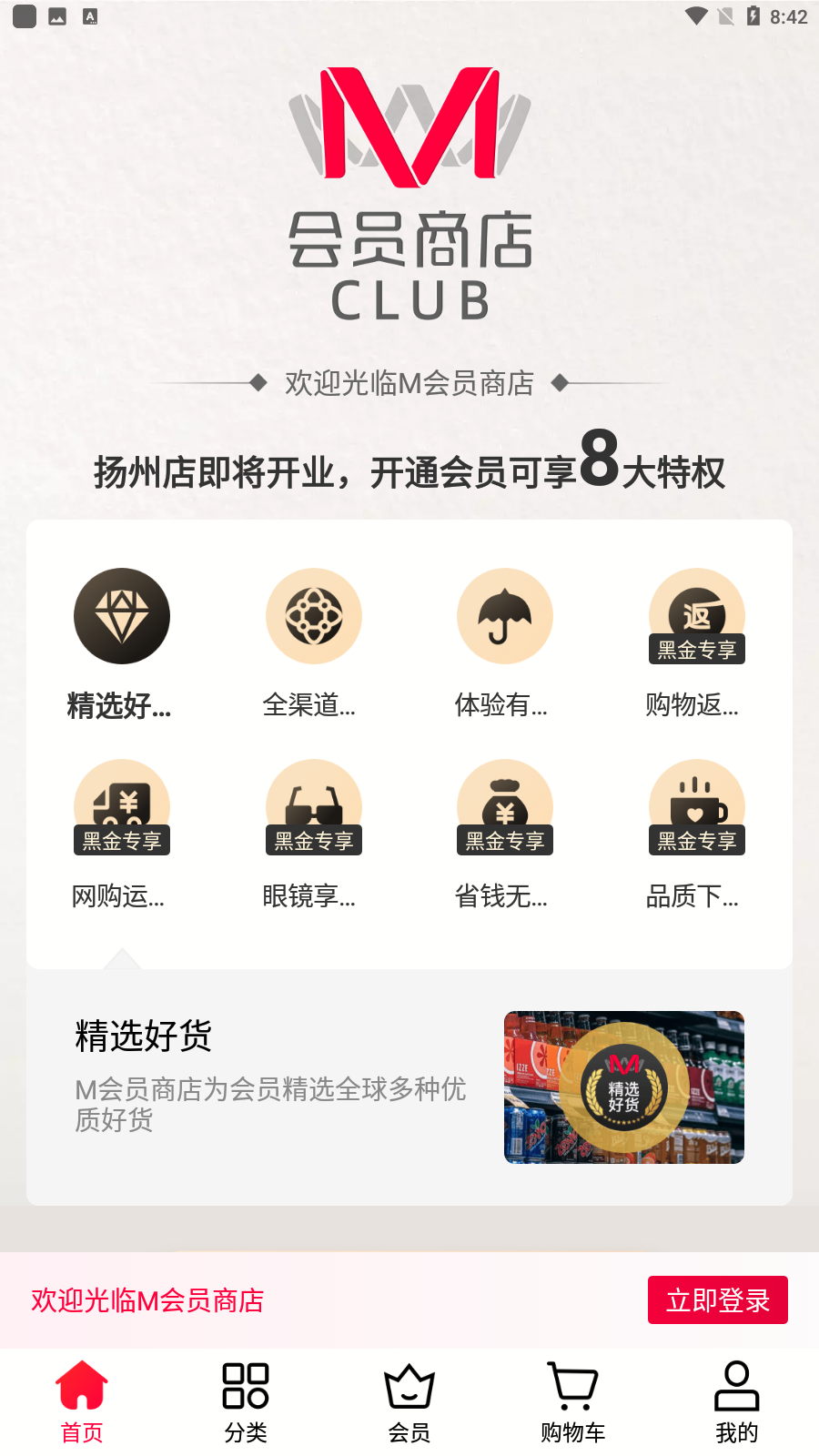Tap the 立即登录 login button

pyautogui.click(x=718, y=1300)
